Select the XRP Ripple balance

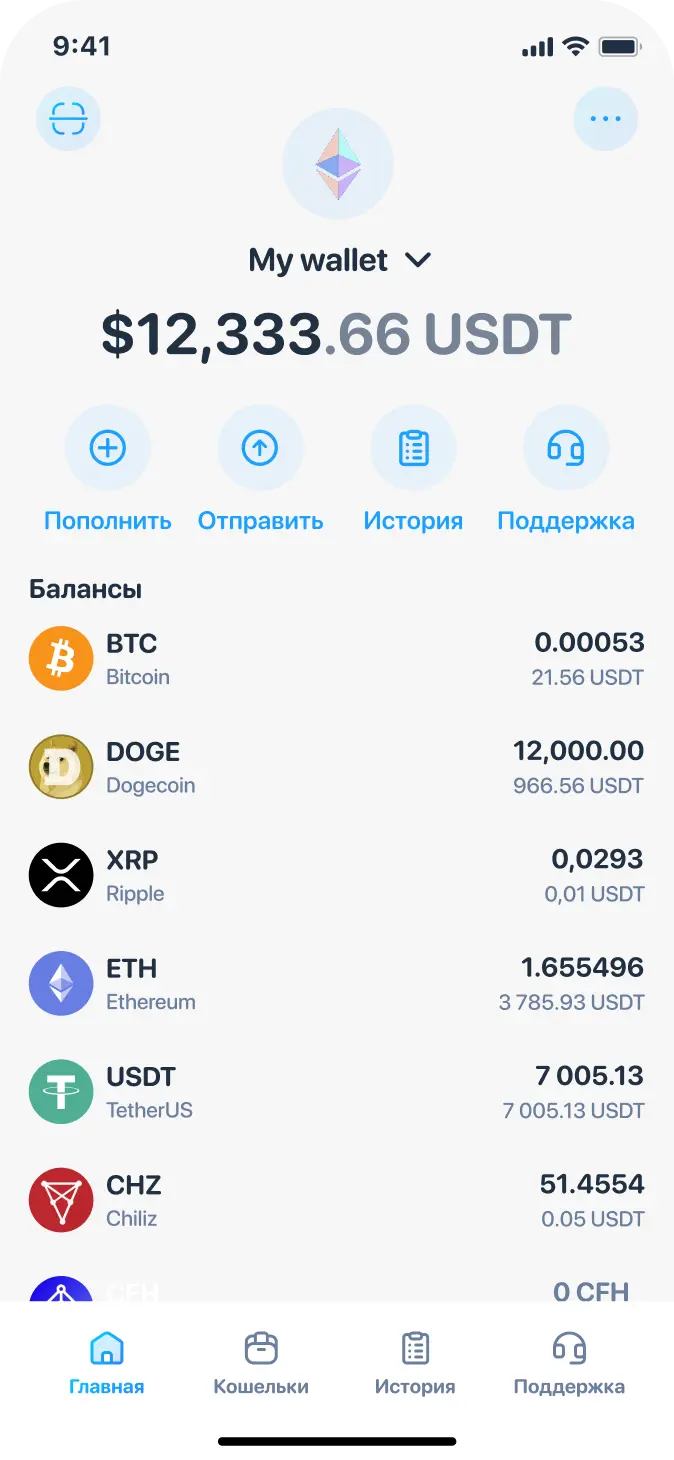337,875
